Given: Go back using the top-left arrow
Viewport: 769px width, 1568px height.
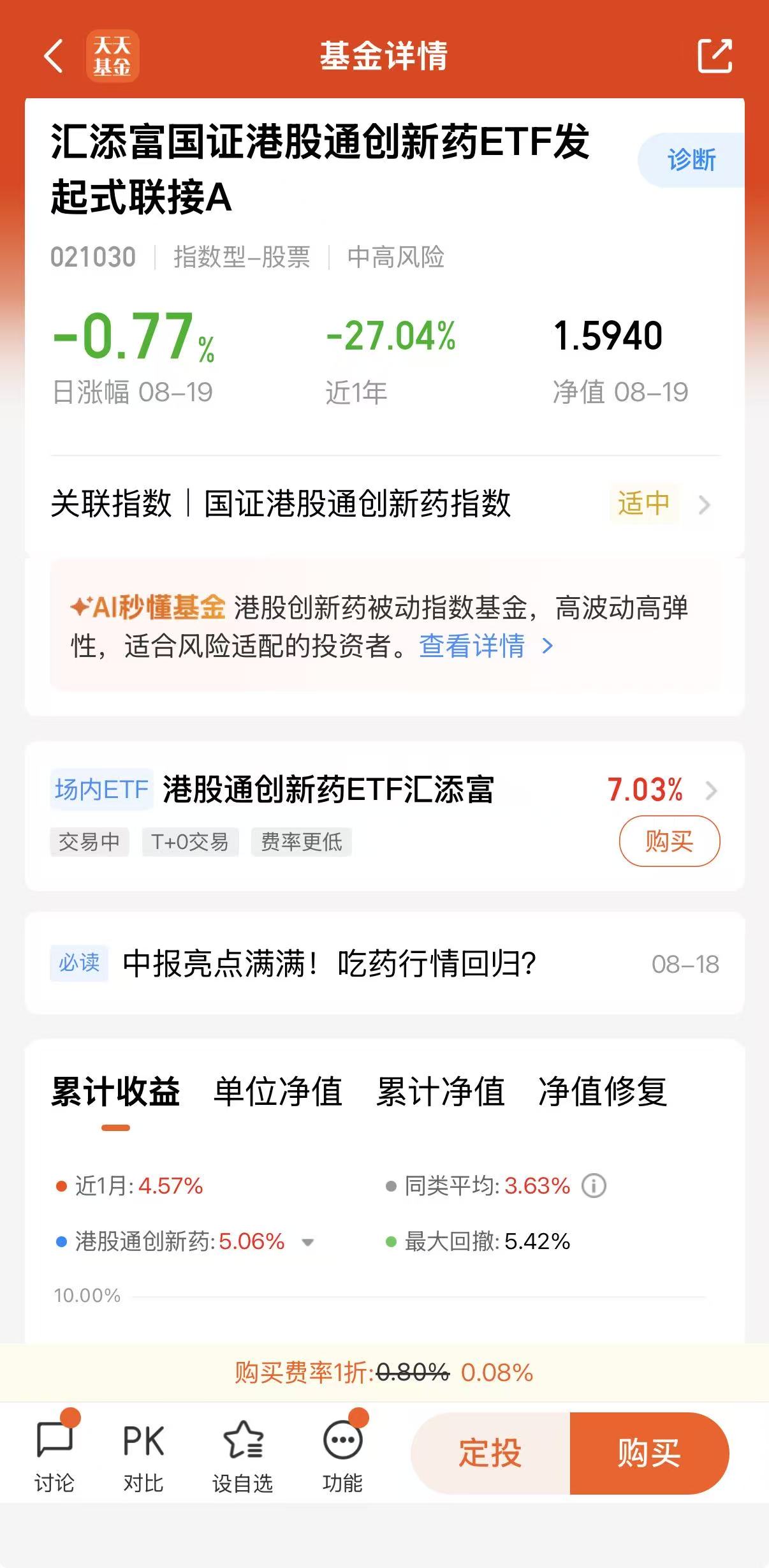Looking at the screenshot, I should coord(54,56).
